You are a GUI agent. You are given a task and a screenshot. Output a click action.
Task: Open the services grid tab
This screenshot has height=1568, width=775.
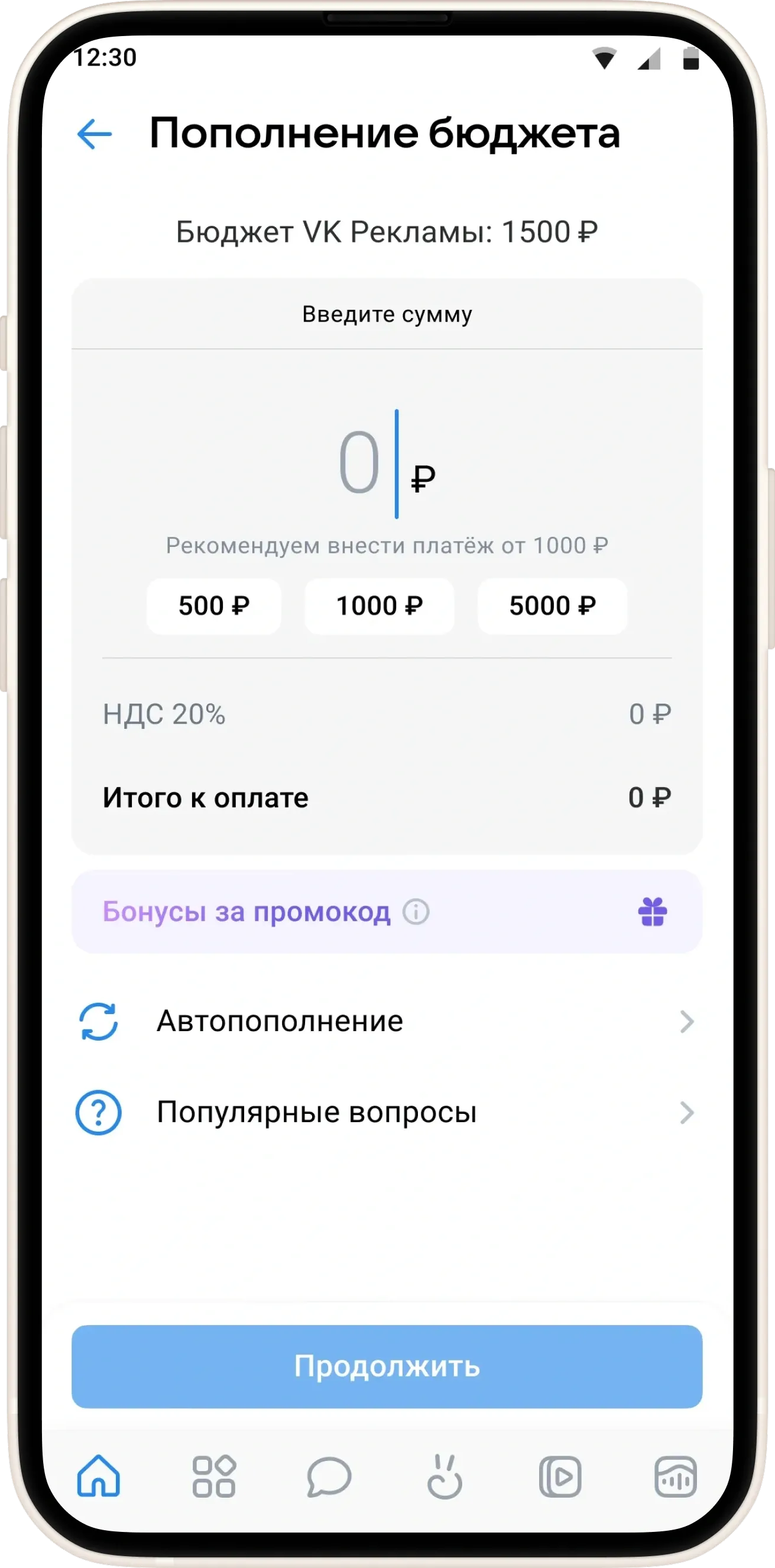click(213, 1476)
